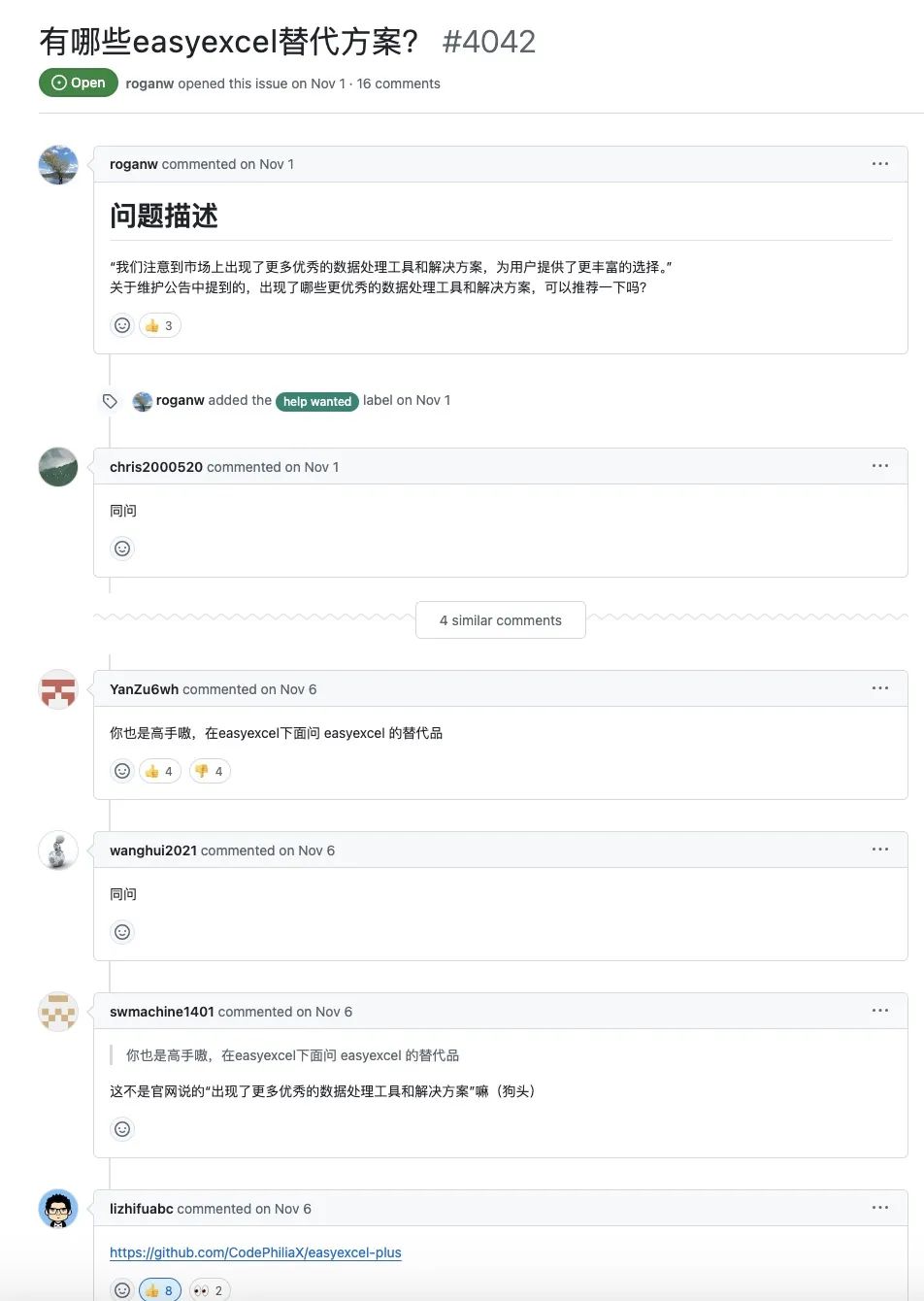
Task: Expand the 4 similar comments
Action: pos(500,620)
